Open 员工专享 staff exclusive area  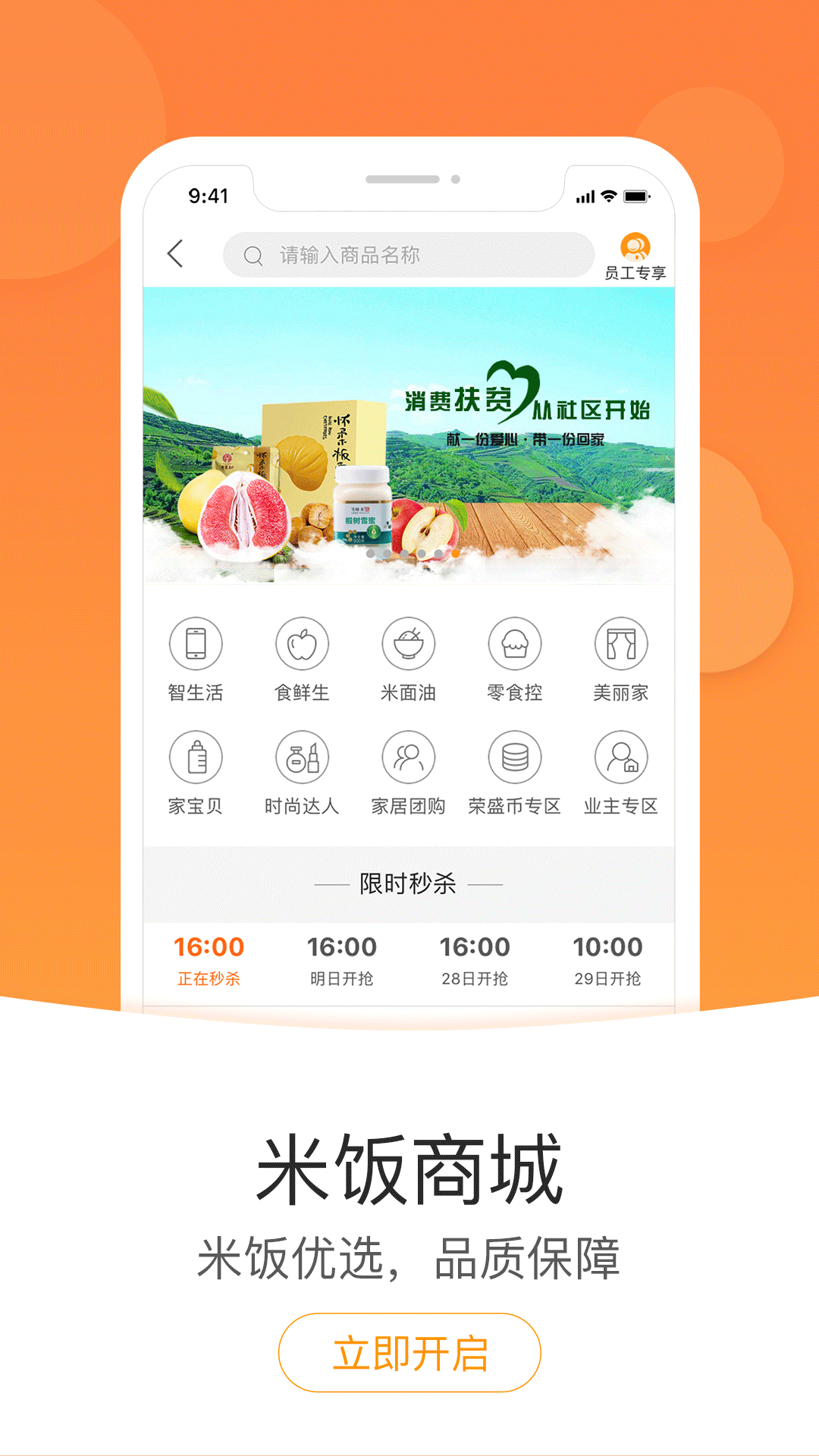(637, 250)
